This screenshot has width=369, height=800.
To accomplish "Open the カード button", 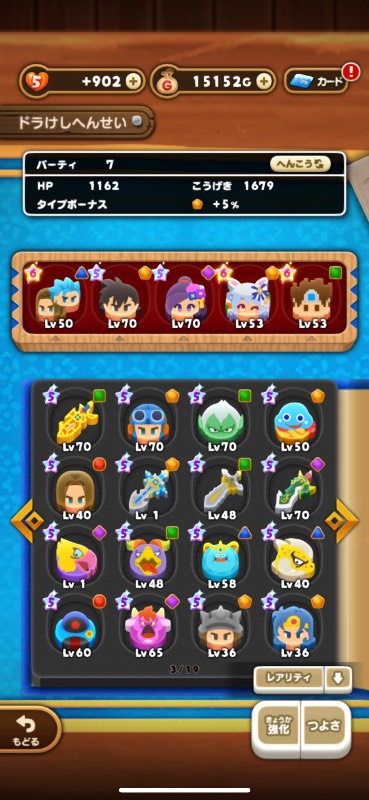I will pyautogui.click(x=316, y=82).
